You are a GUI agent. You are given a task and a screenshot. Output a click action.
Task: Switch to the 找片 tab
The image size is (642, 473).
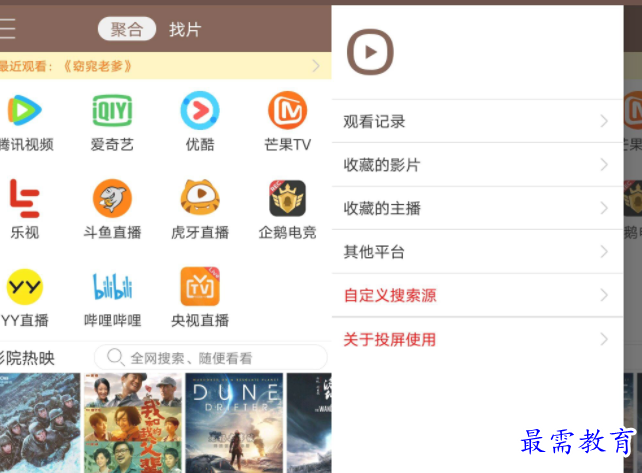pyautogui.click(x=185, y=29)
